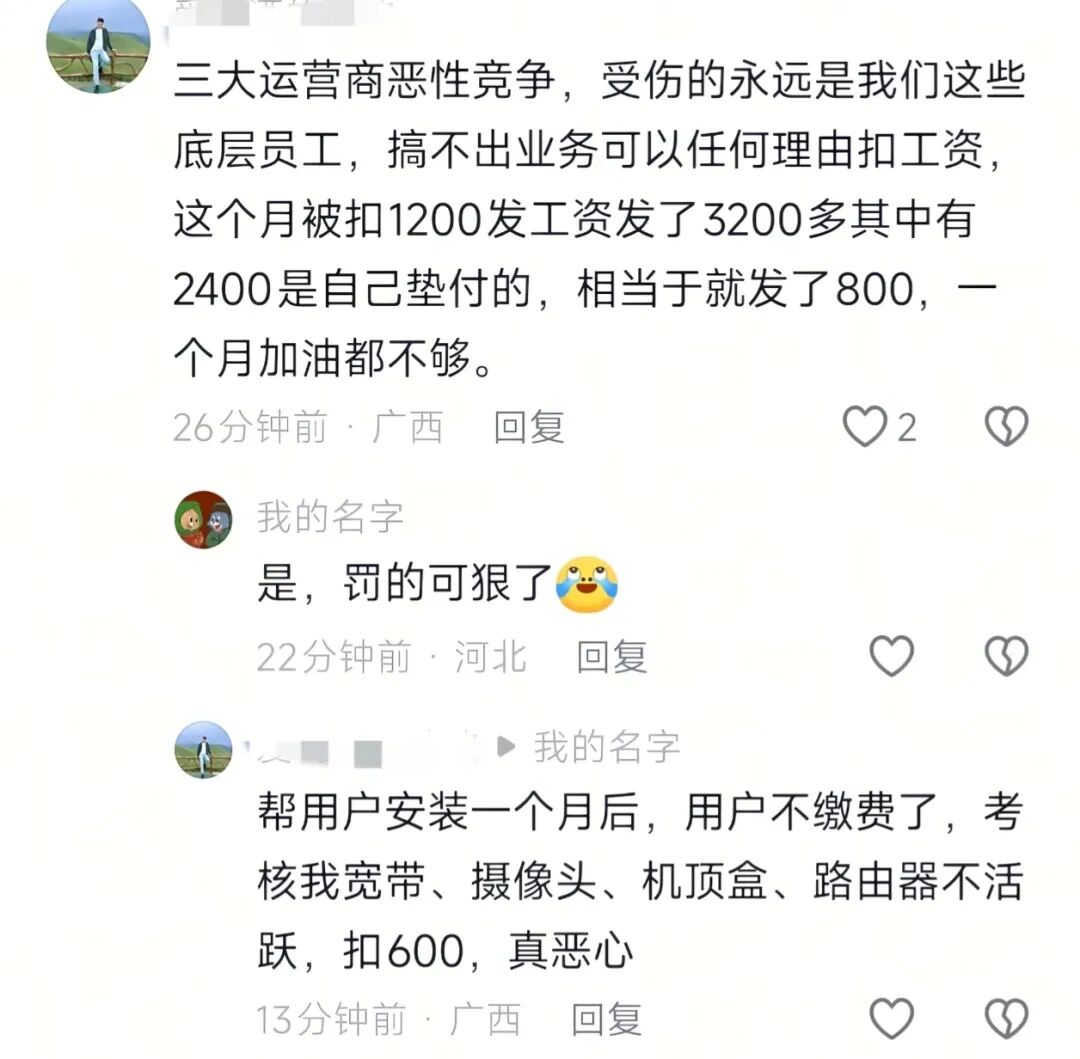Screen dimensions: 1080x1059
Task: Like 我的名字's reply from 河北
Action: click(891, 657)
